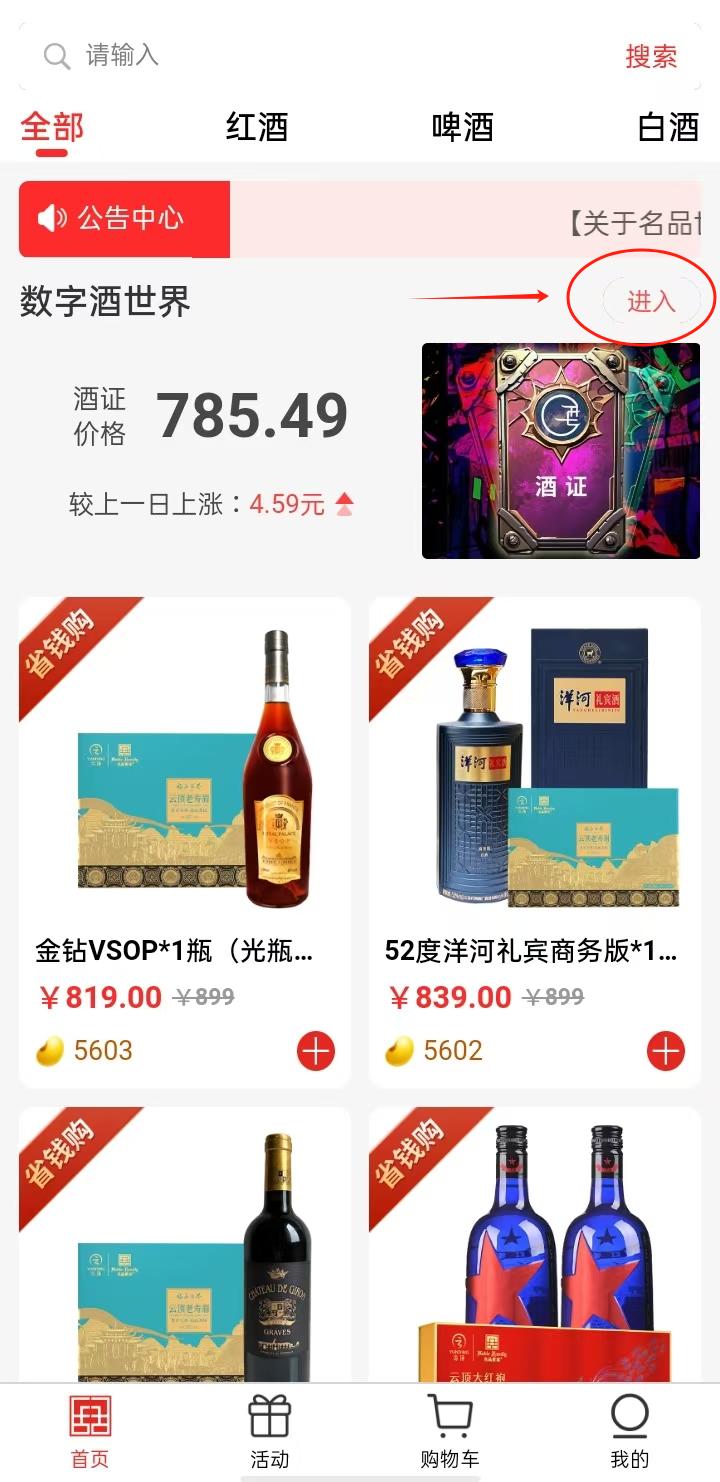Tap 进入 to enter 数字酒世界
Viewport: 720px width, 1482px height.
(x=652, y=301)
